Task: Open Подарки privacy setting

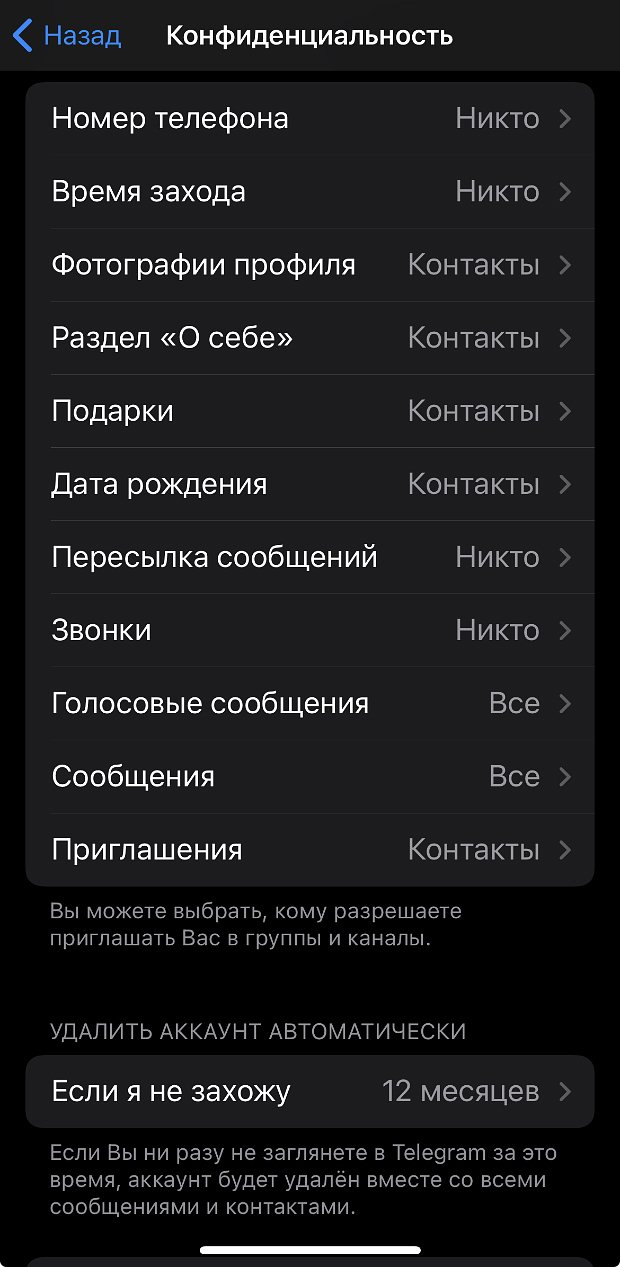Action: (310, 411)
